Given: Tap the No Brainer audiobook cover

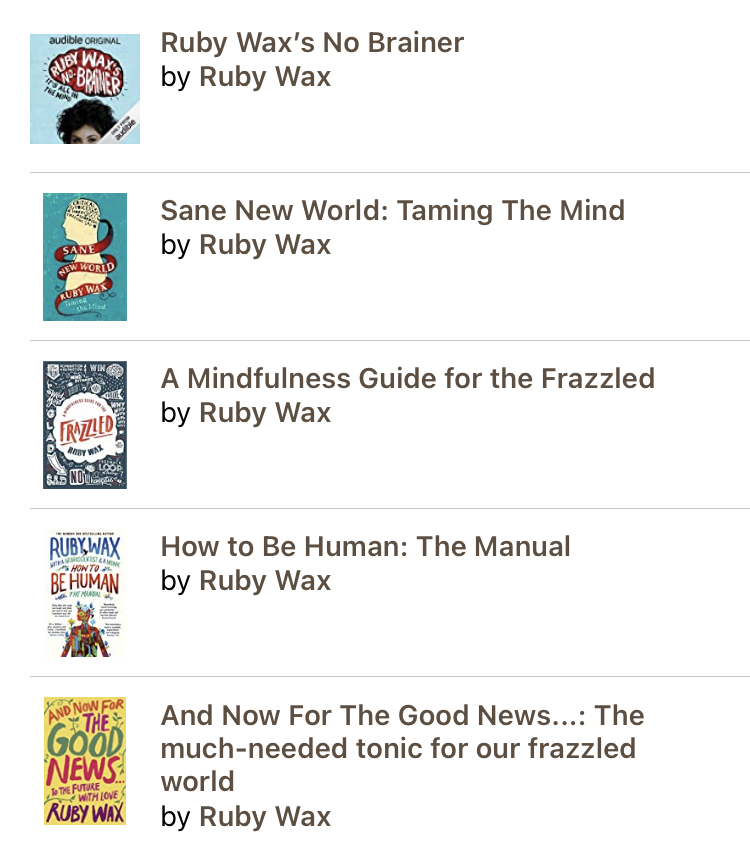Looking at the screenshot, I should [85, 88].
